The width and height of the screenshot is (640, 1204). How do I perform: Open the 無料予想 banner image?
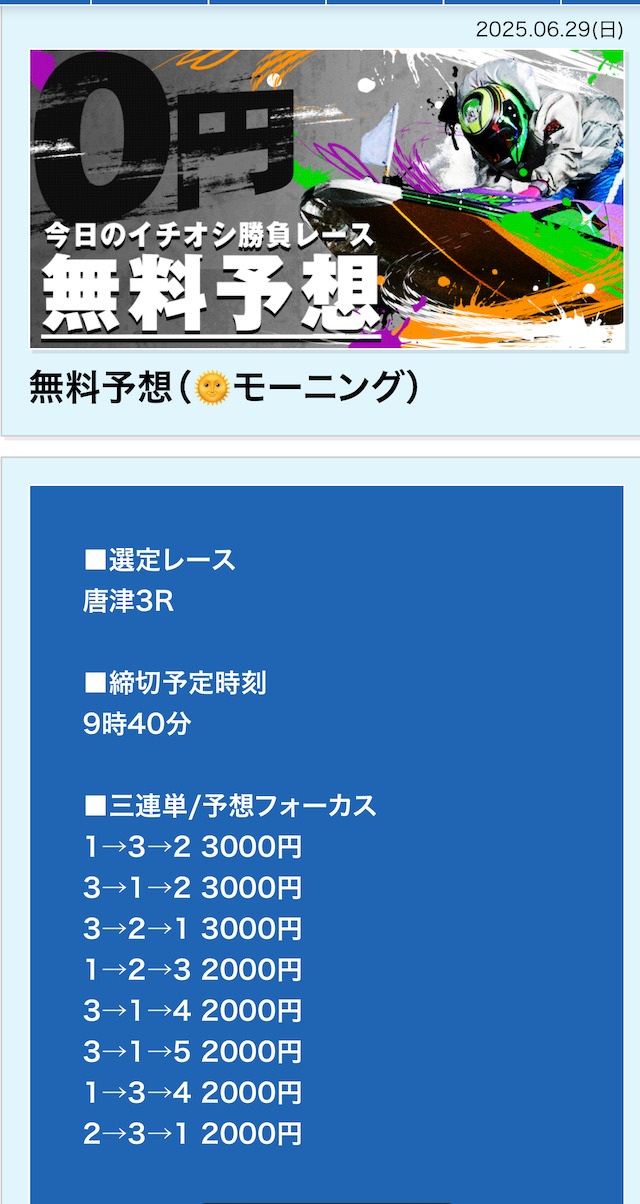pyautogui.click(x=327, y=199)
